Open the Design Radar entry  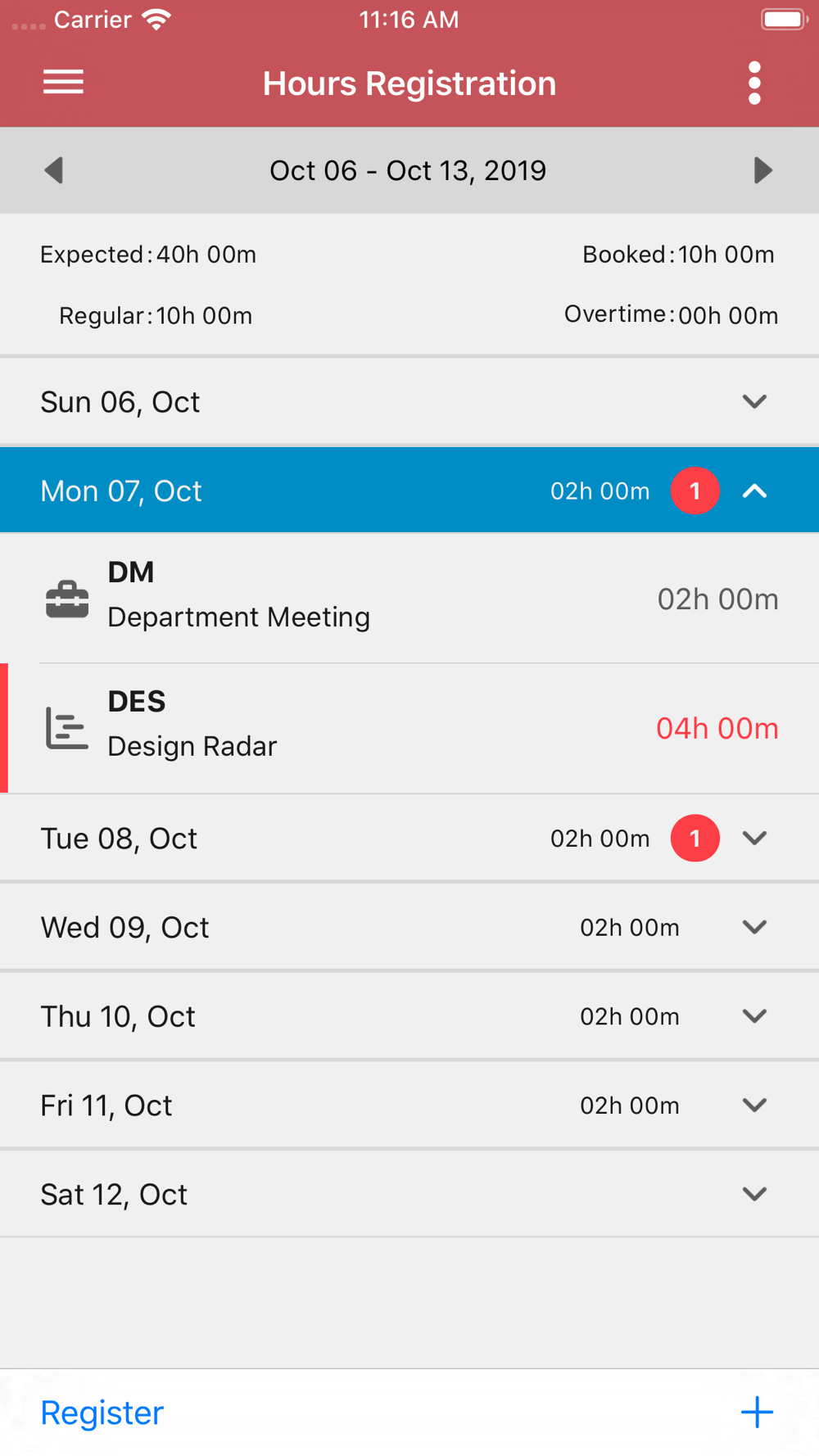pyautogui.click(x=409, y=728)
